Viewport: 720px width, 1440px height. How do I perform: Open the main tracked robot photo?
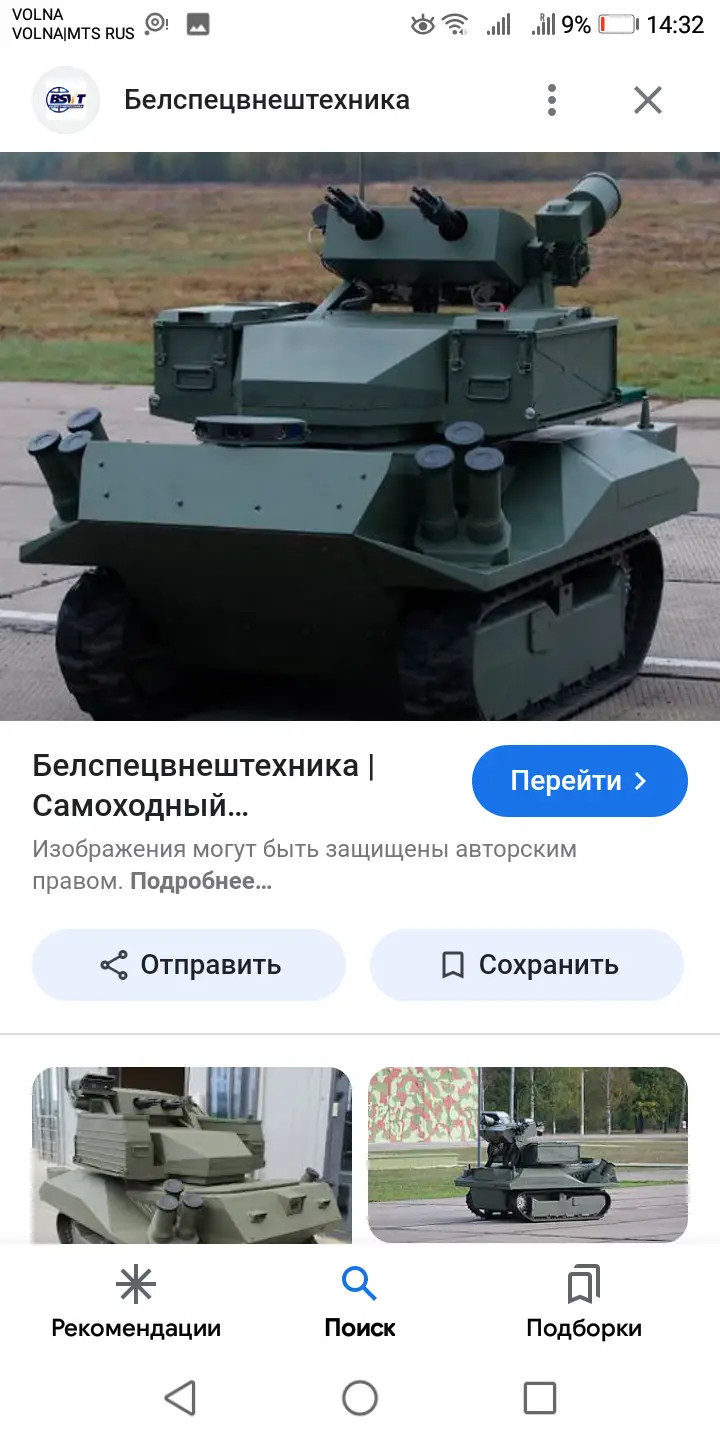click(x=360, y=436)
